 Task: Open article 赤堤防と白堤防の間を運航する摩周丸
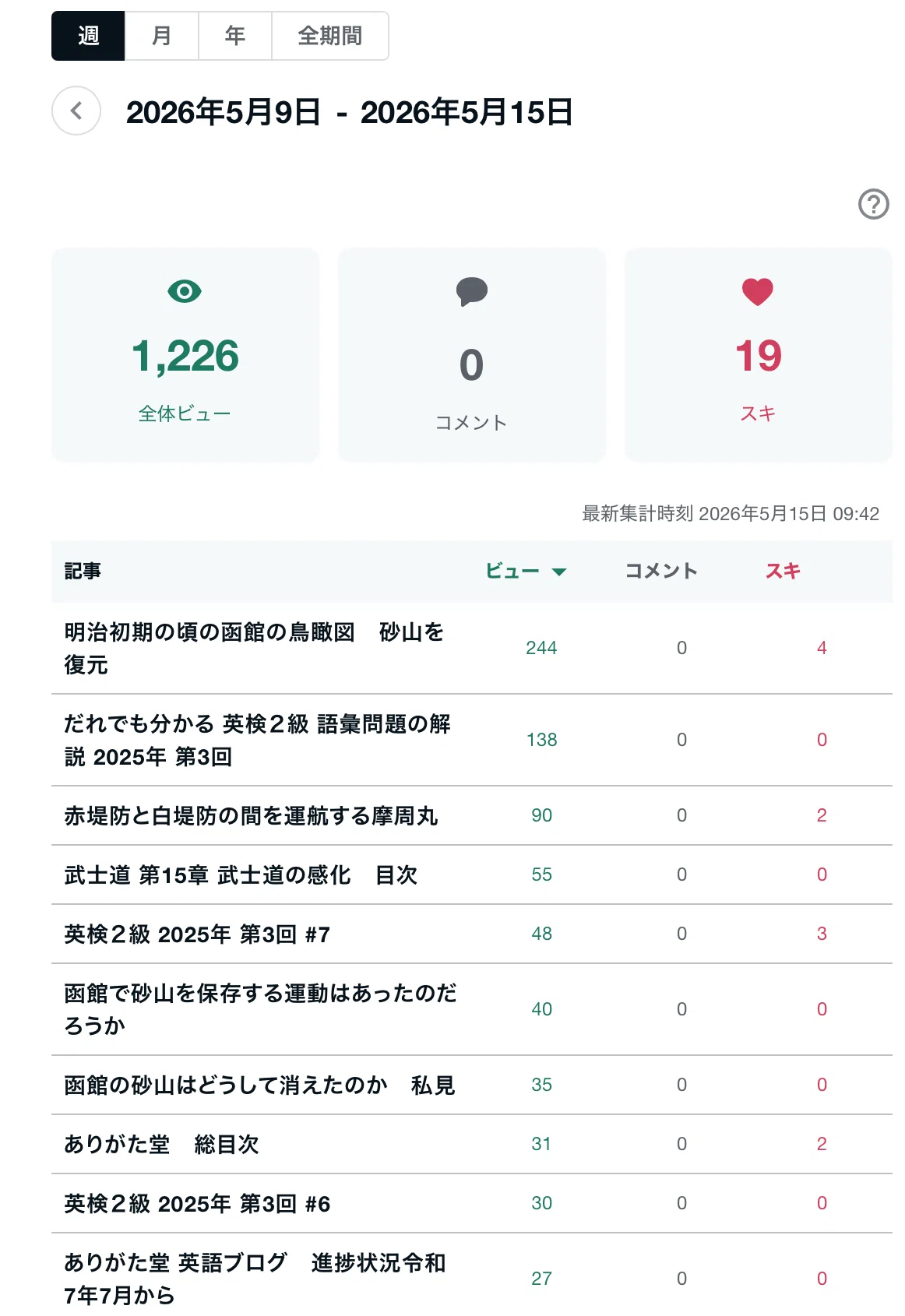251,815
